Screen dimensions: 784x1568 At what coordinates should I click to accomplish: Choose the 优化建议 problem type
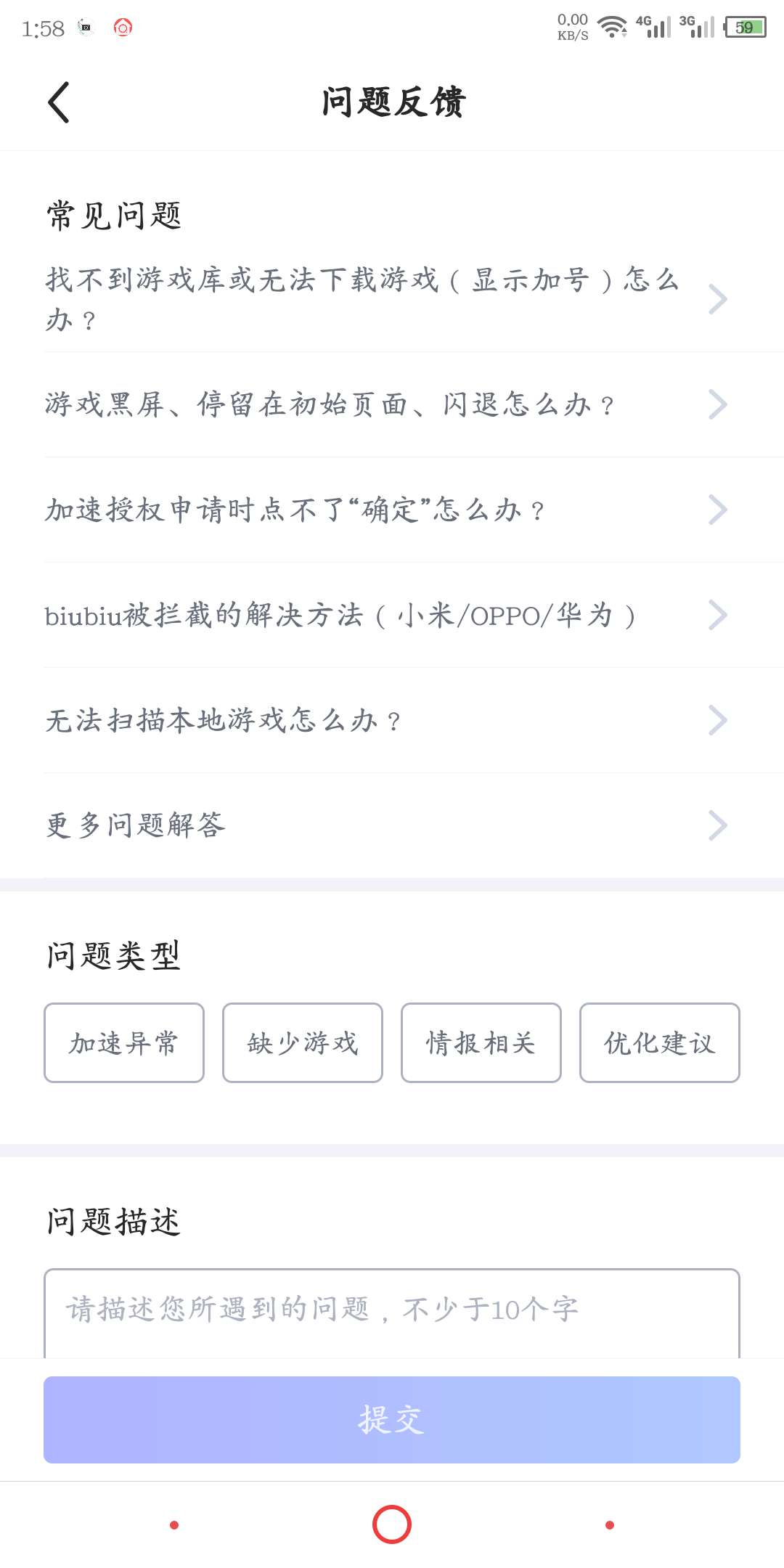click(x=660, y=1043)
